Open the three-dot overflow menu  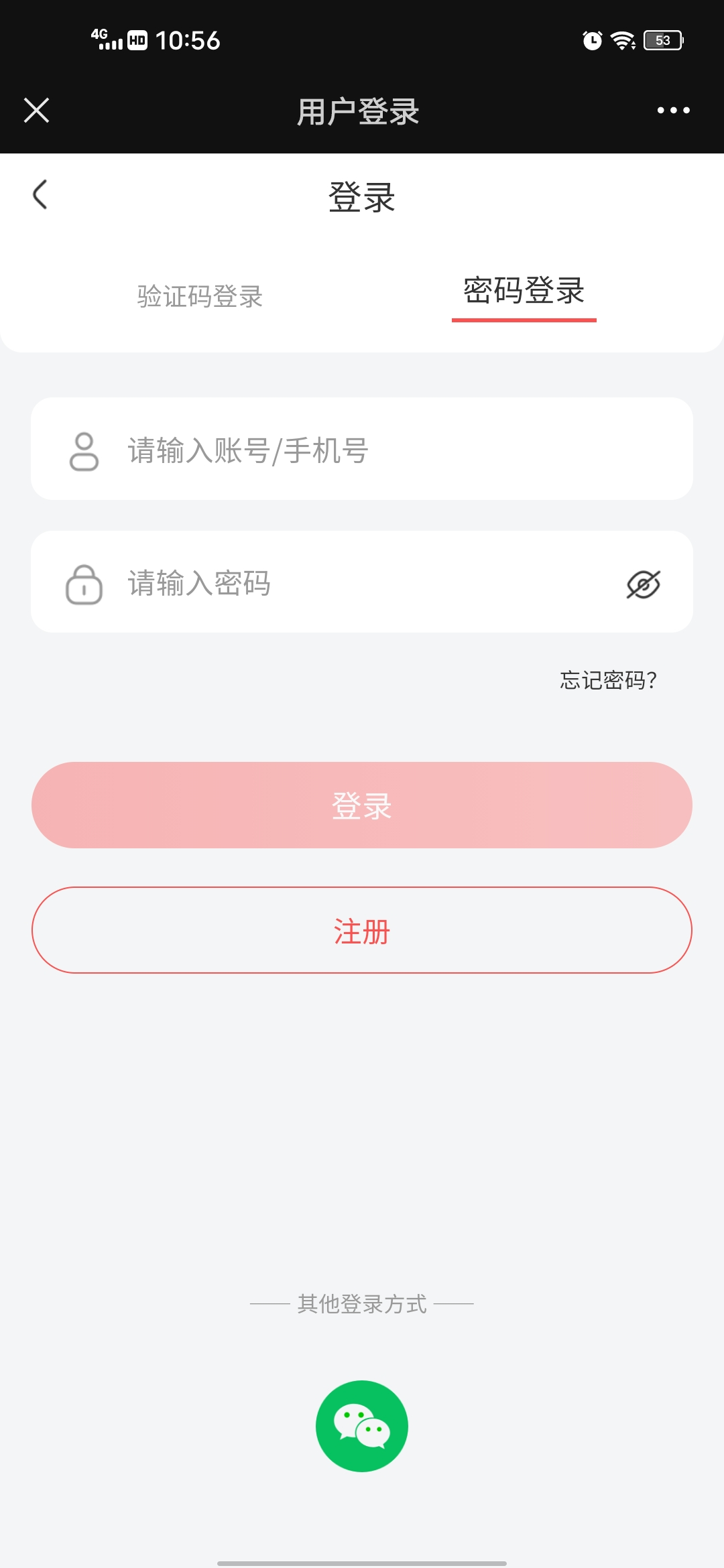(x=673, y=110)
